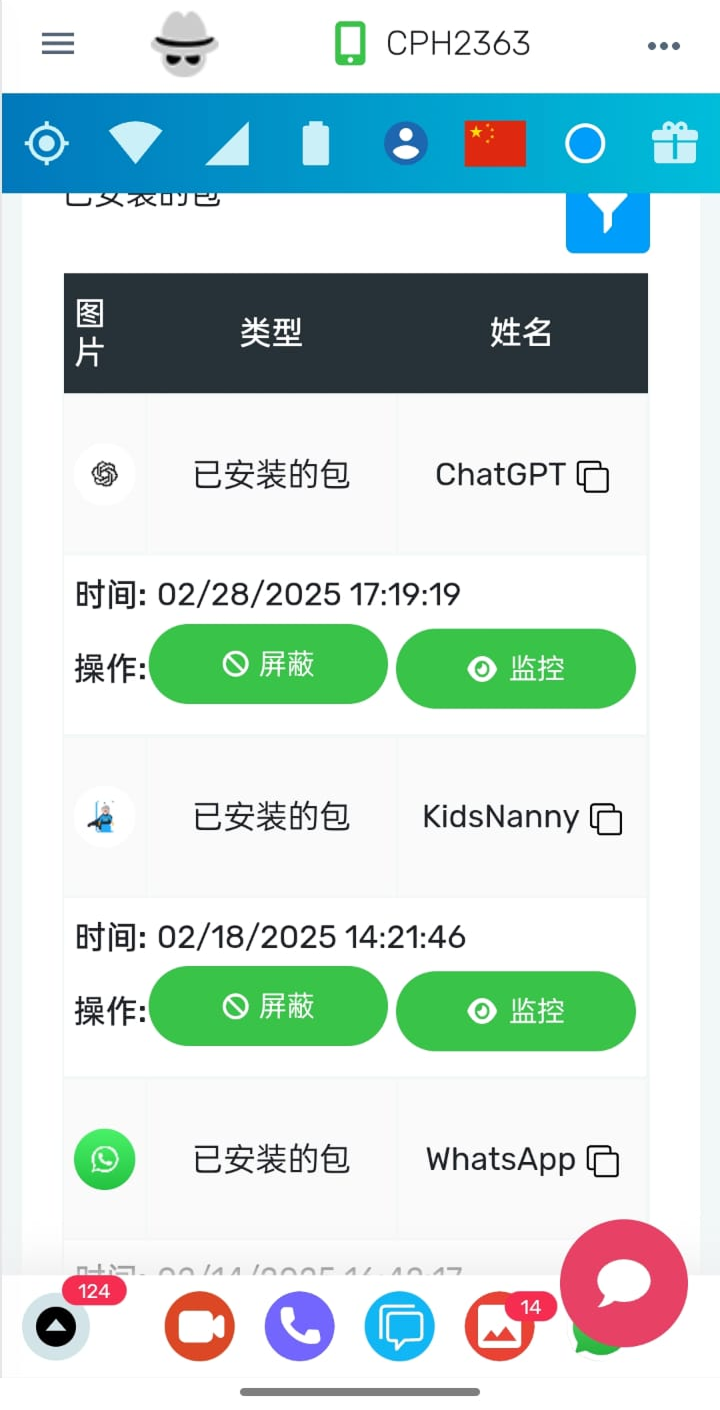The height and width of the screenshot is (1410, 720).
Task: Copy the WhatsApp package name
Action: [x=603, y=1161]
